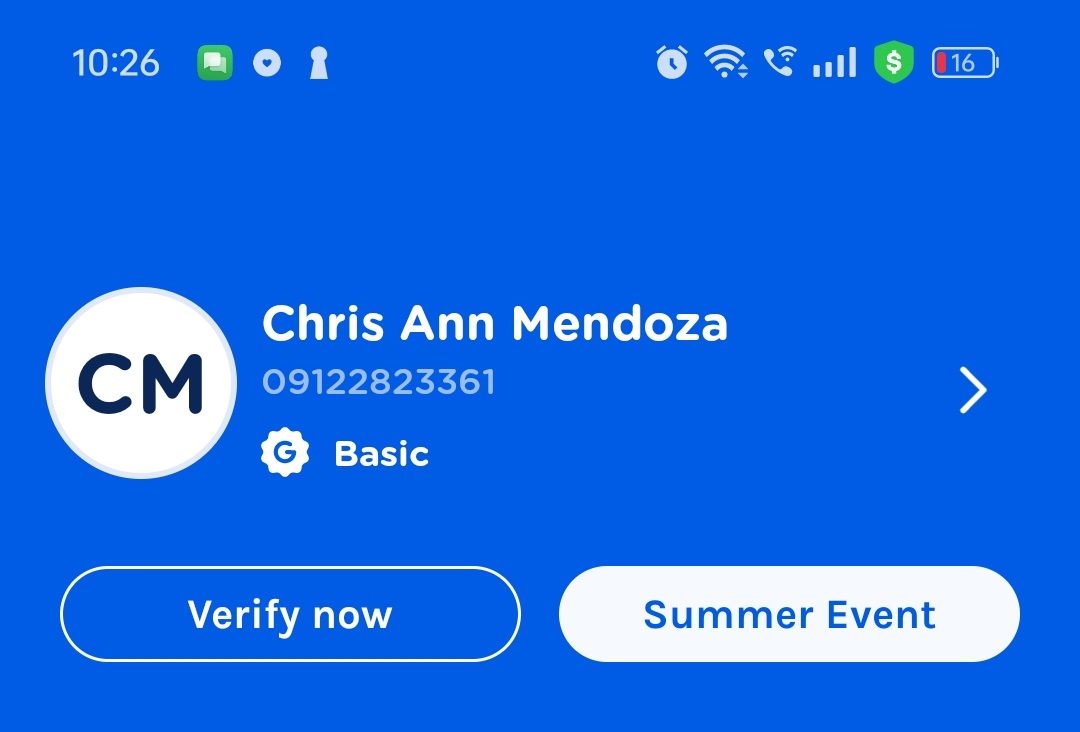Screen dimensions: 1080x732
Task: Open profile details via the right chevron
Action: [x=973, y=390]
